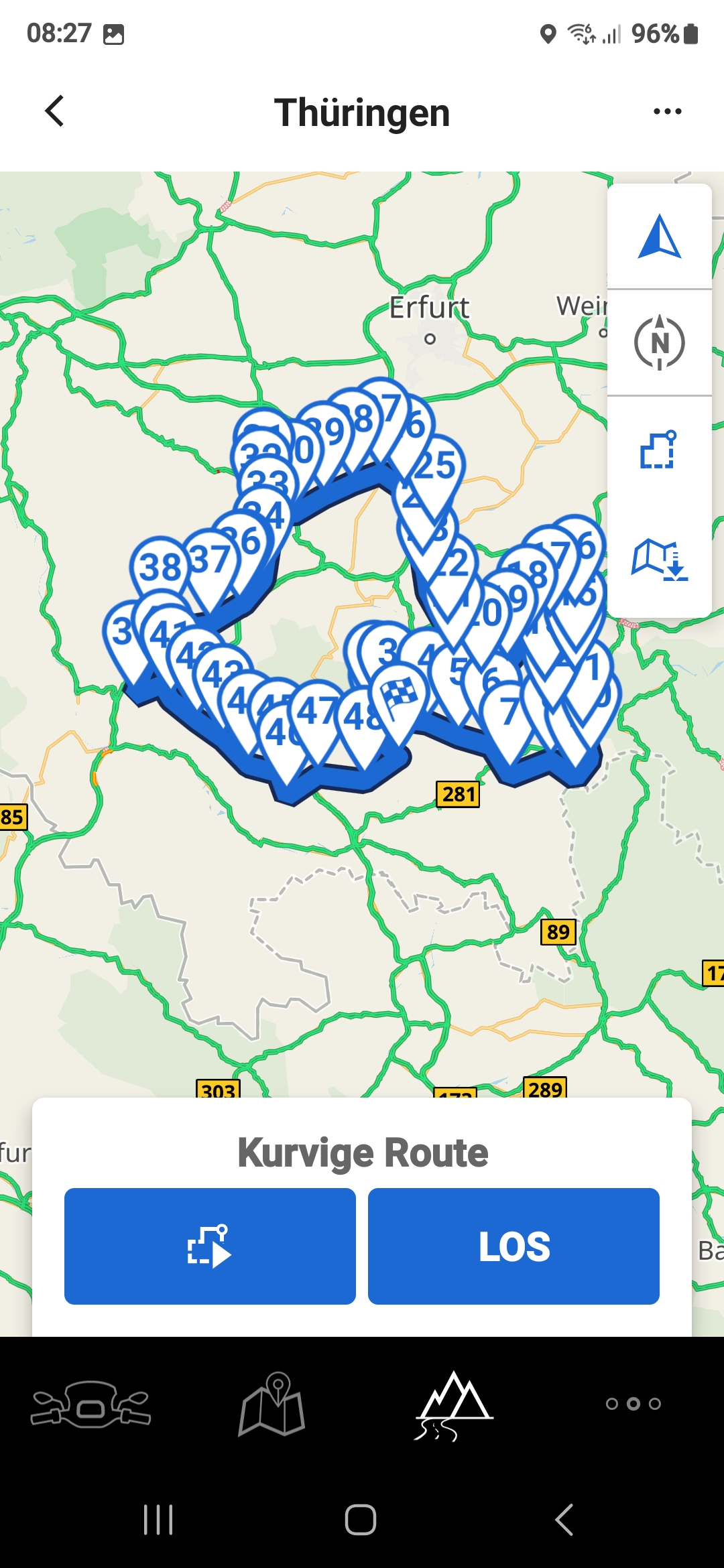This screenshot has width=724, height=1568.
Task: Go back using the top-left arrow
Action: click(x=55, y=111)
